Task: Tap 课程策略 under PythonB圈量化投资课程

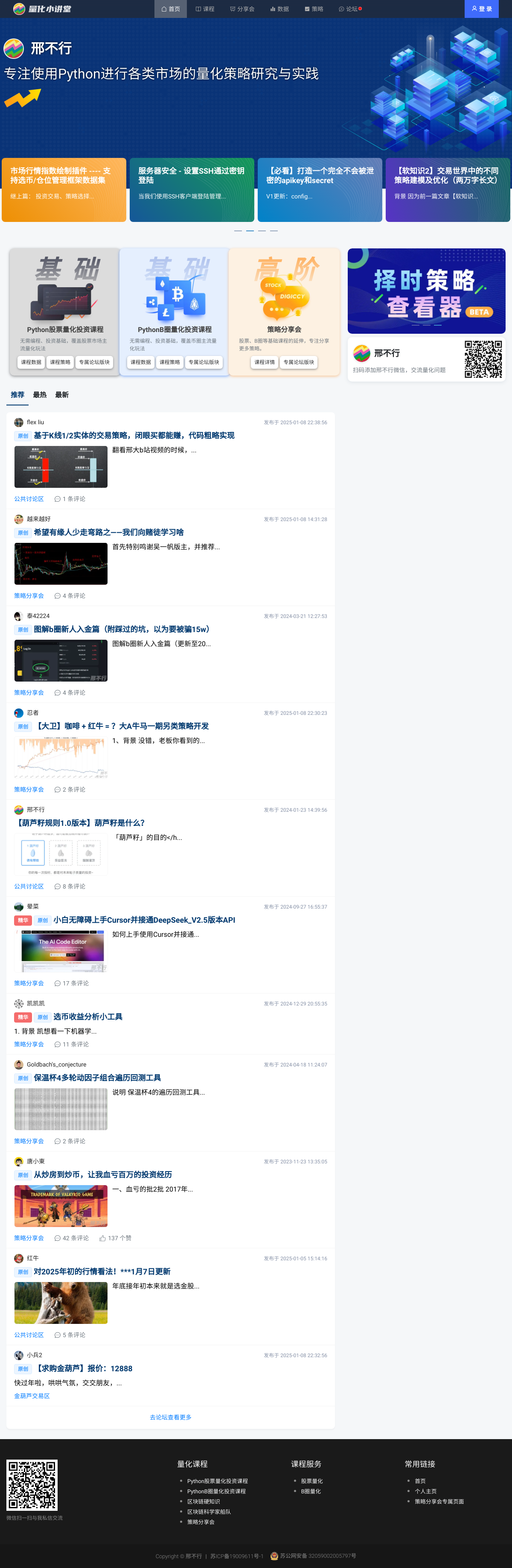Action: click(x=169, y=362)
